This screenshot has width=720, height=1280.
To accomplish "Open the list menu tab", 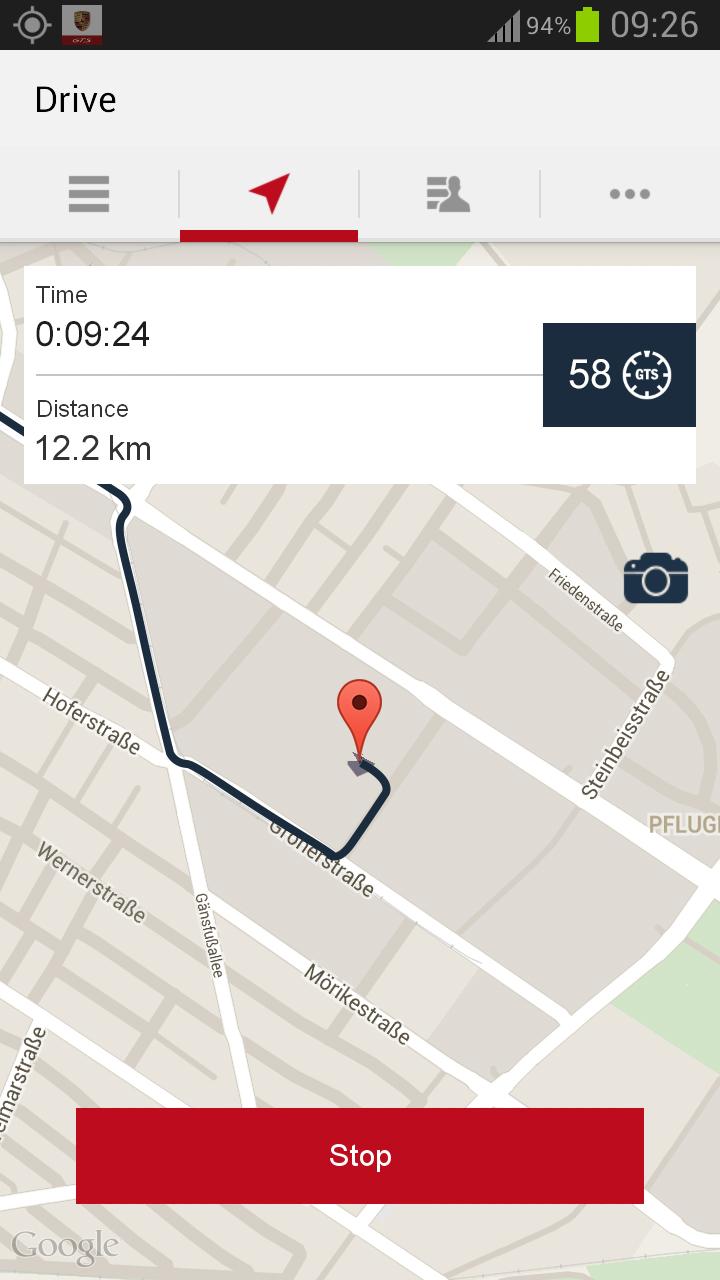I will [x=89, y=194].
